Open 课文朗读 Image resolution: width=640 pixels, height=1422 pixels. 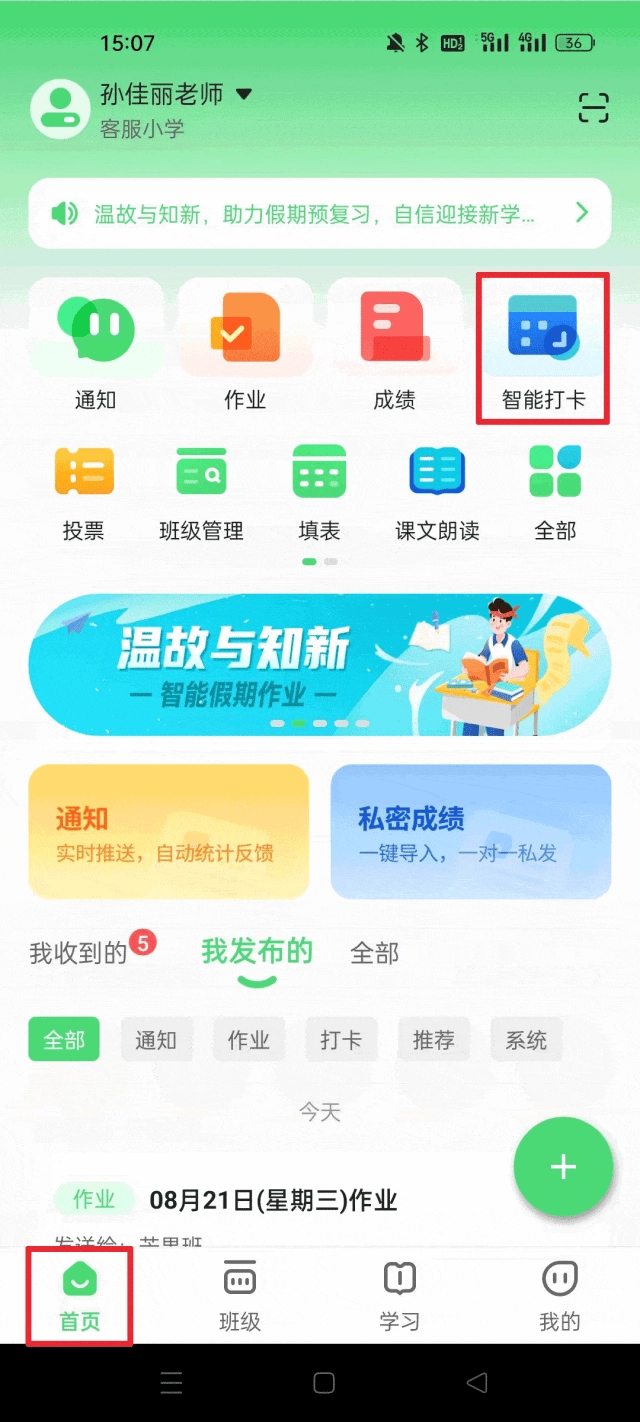437,492
